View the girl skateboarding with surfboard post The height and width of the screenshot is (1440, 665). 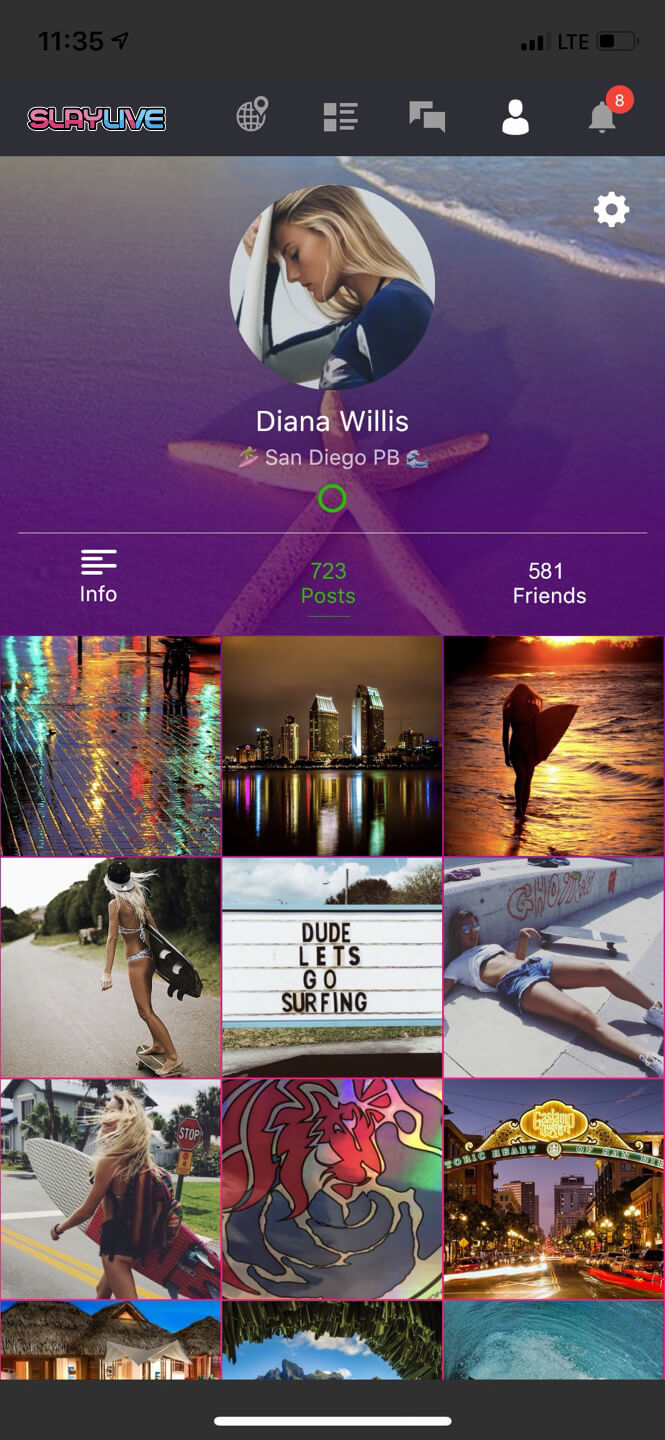[110, 967]
